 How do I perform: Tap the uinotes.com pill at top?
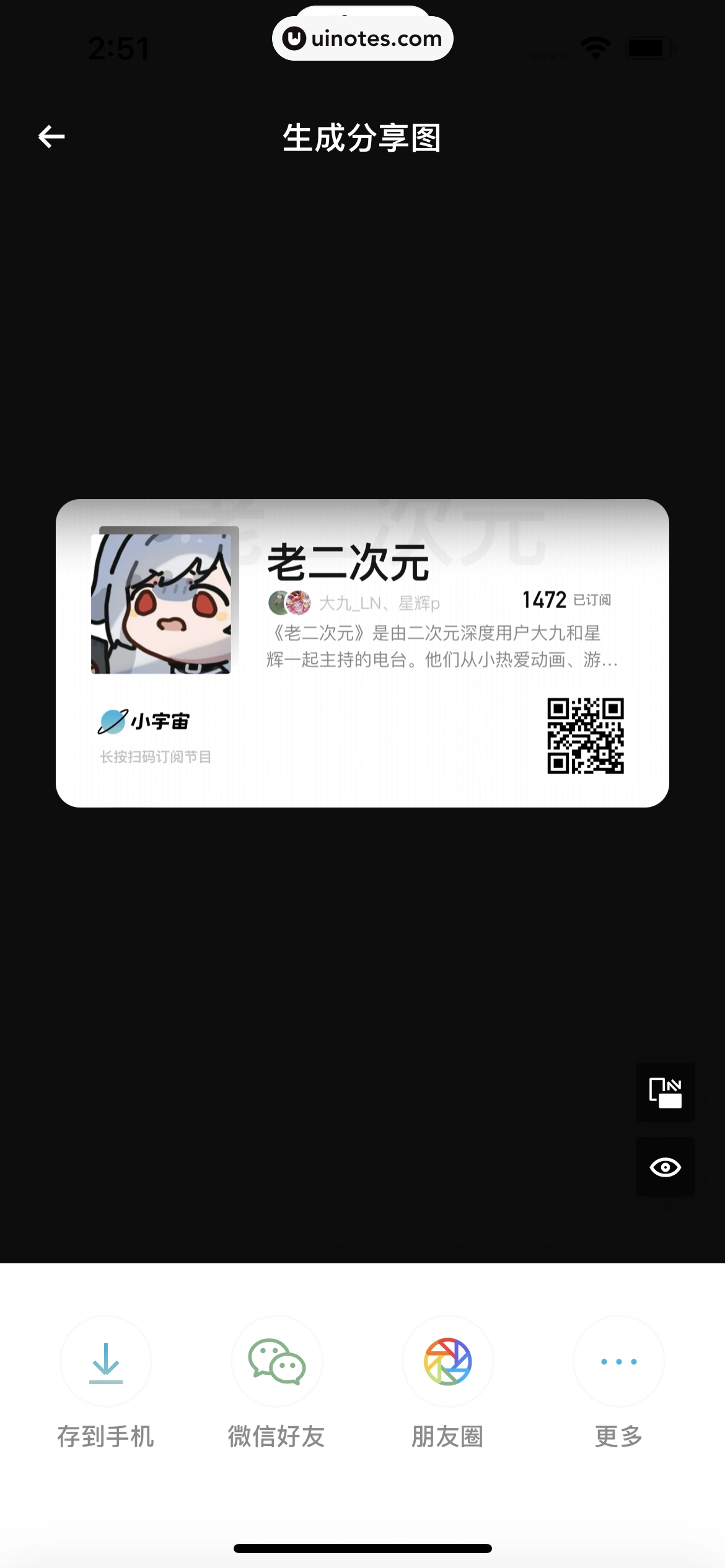point(362,38)
